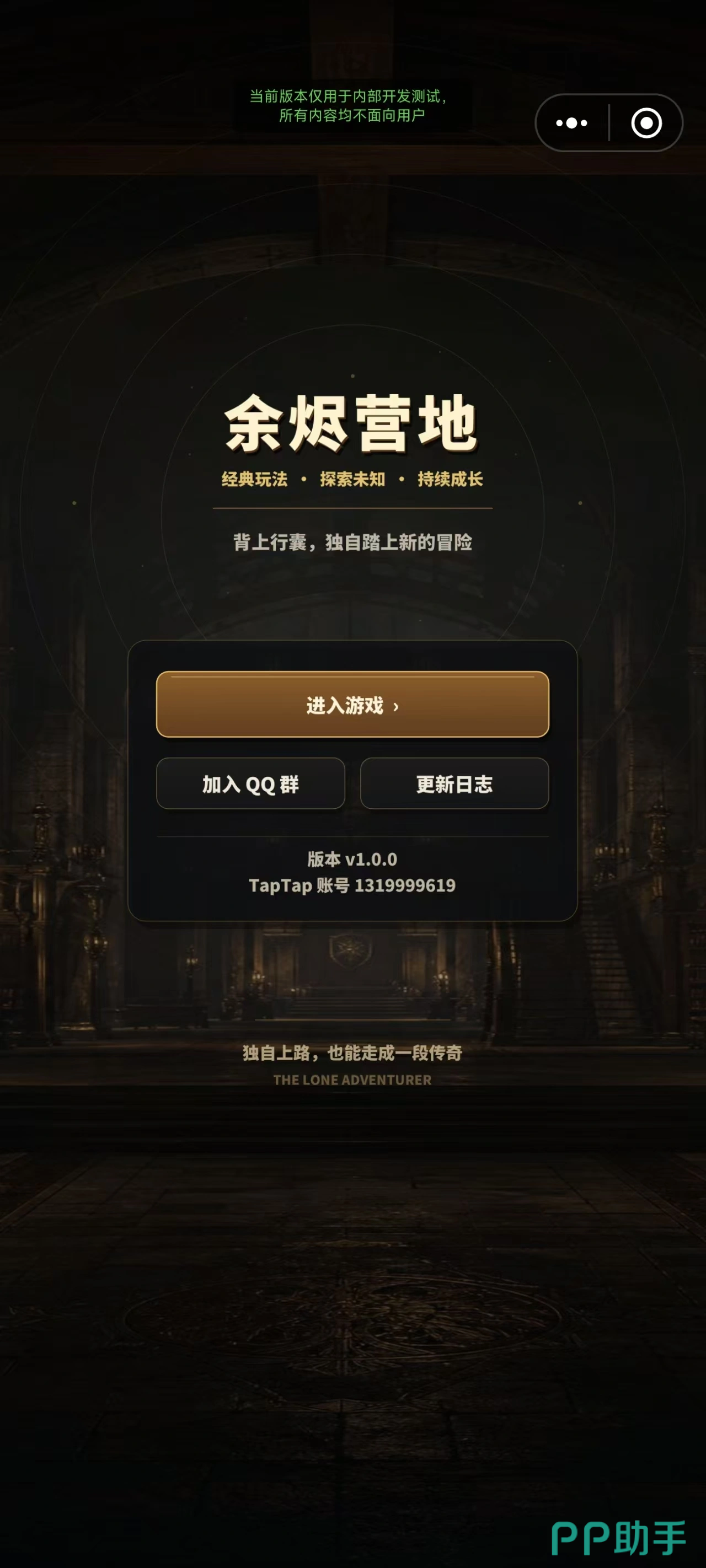
Task: Open the 加入 QQ 群 button
Action: coord(250,783)
